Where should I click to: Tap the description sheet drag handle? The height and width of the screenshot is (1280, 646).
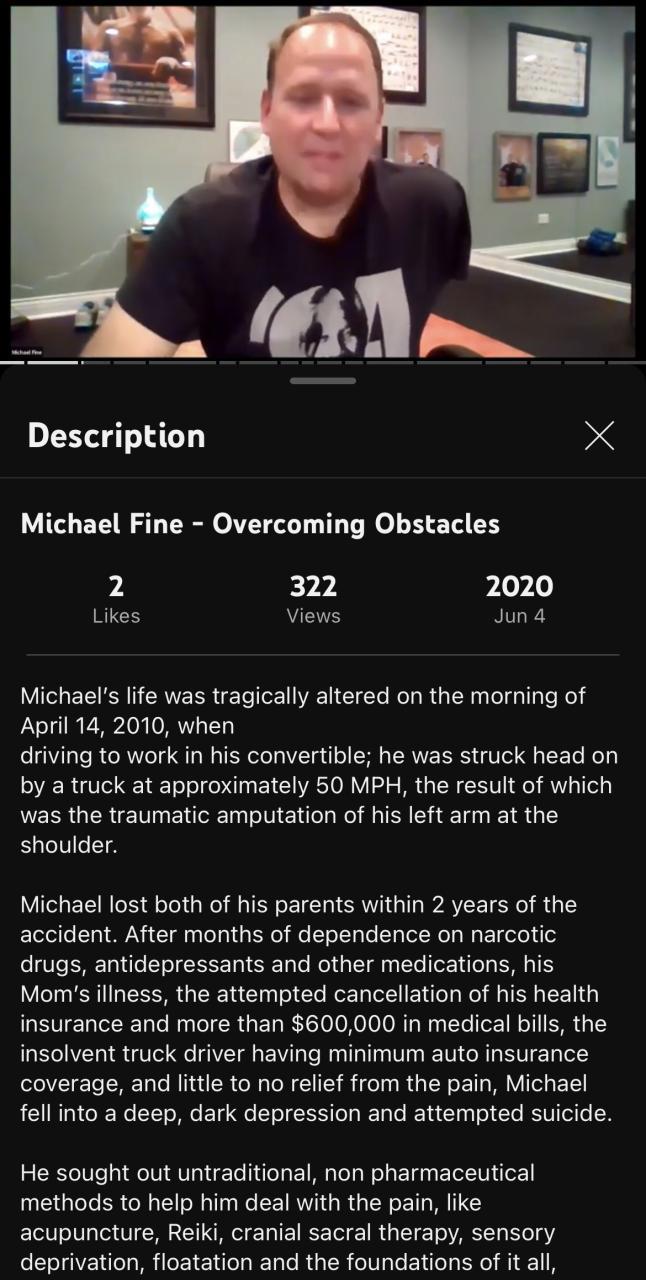click(x=323, y=380)
